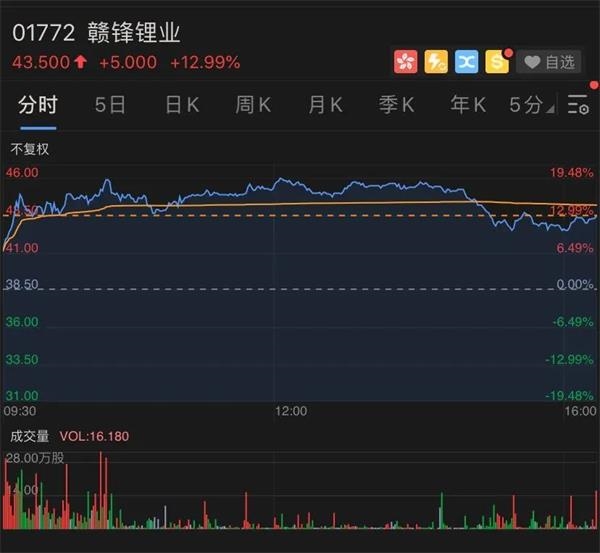Tap the yellow S badge icon

pyautogui.click(x=497, y=62)
